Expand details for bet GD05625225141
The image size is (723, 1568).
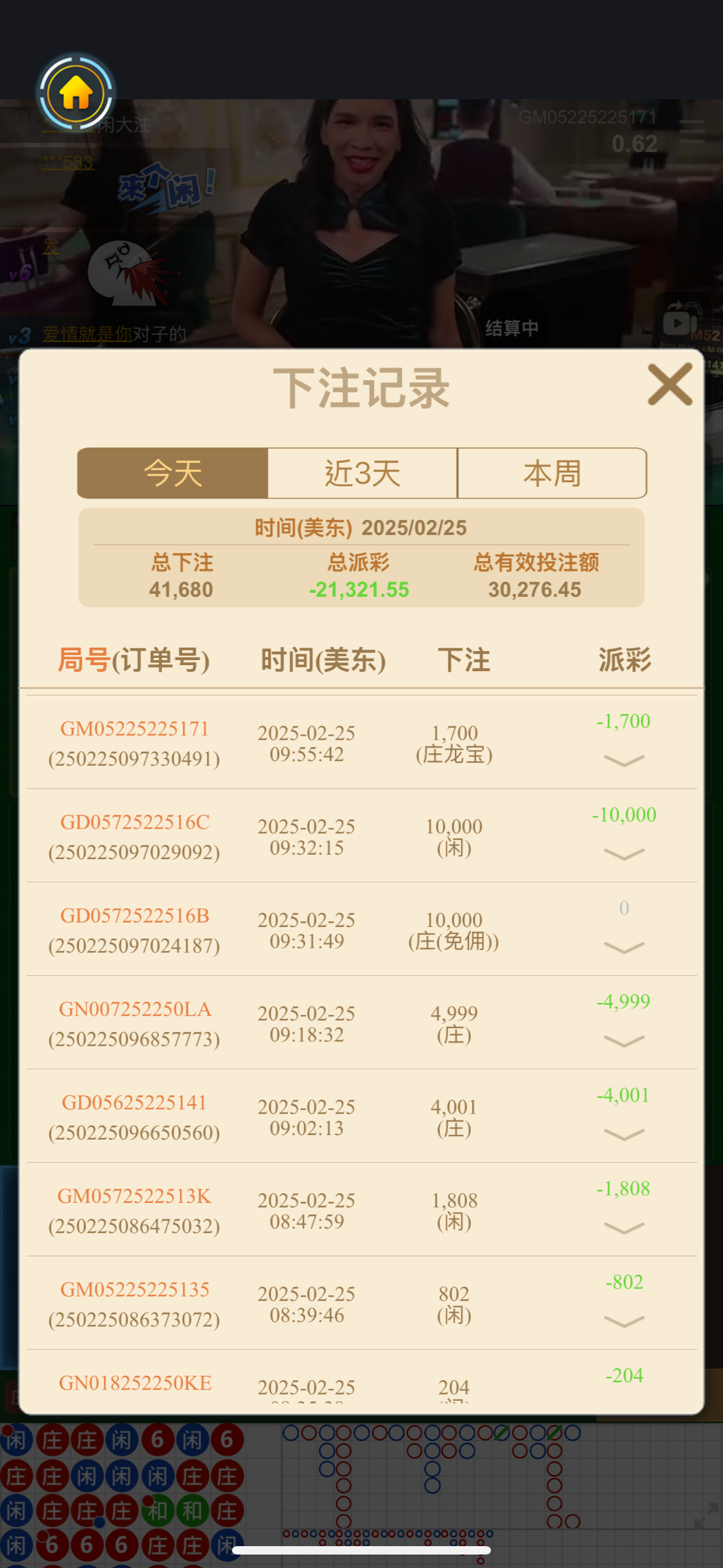point(623,1134)
